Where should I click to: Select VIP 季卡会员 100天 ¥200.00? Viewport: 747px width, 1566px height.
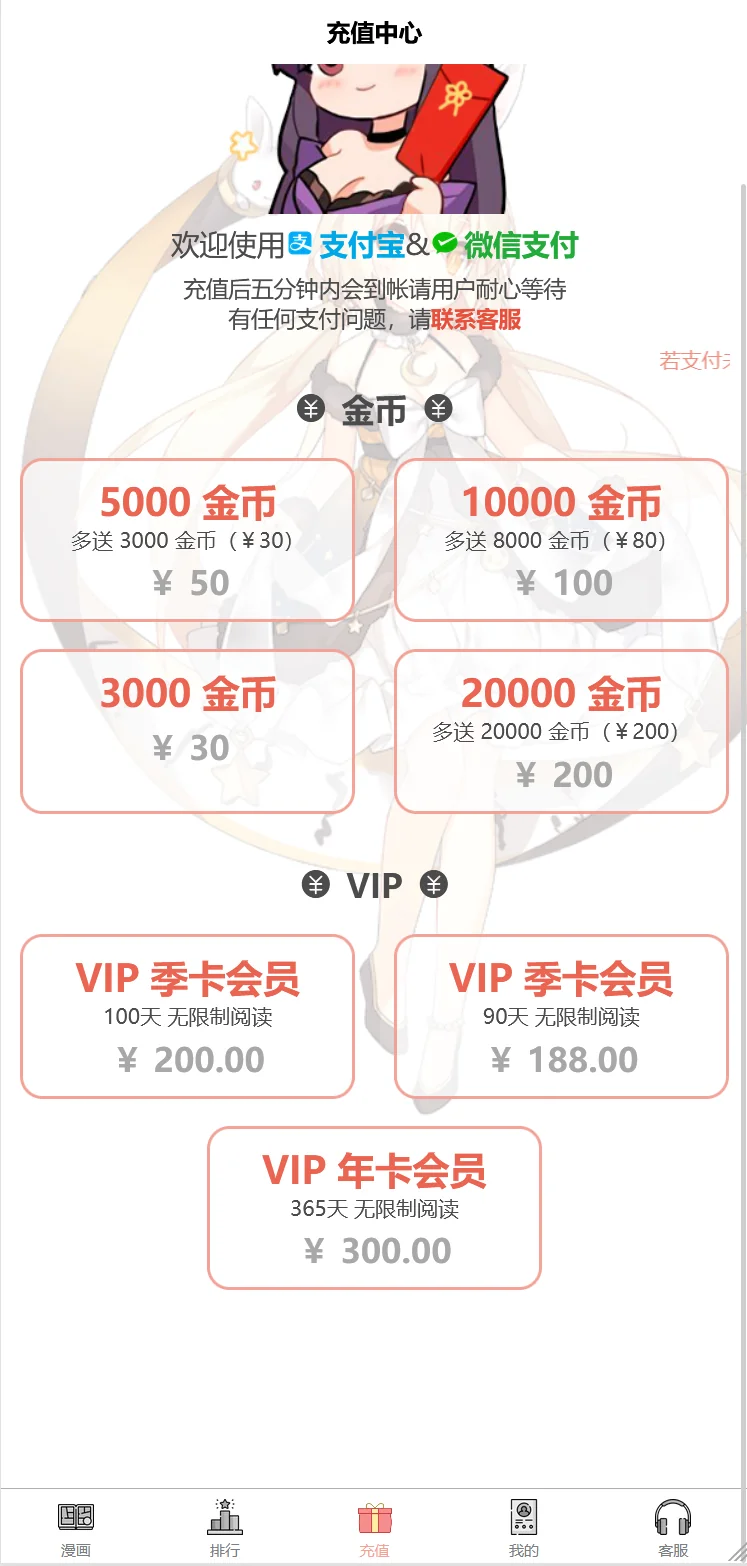click(187, 1016)
